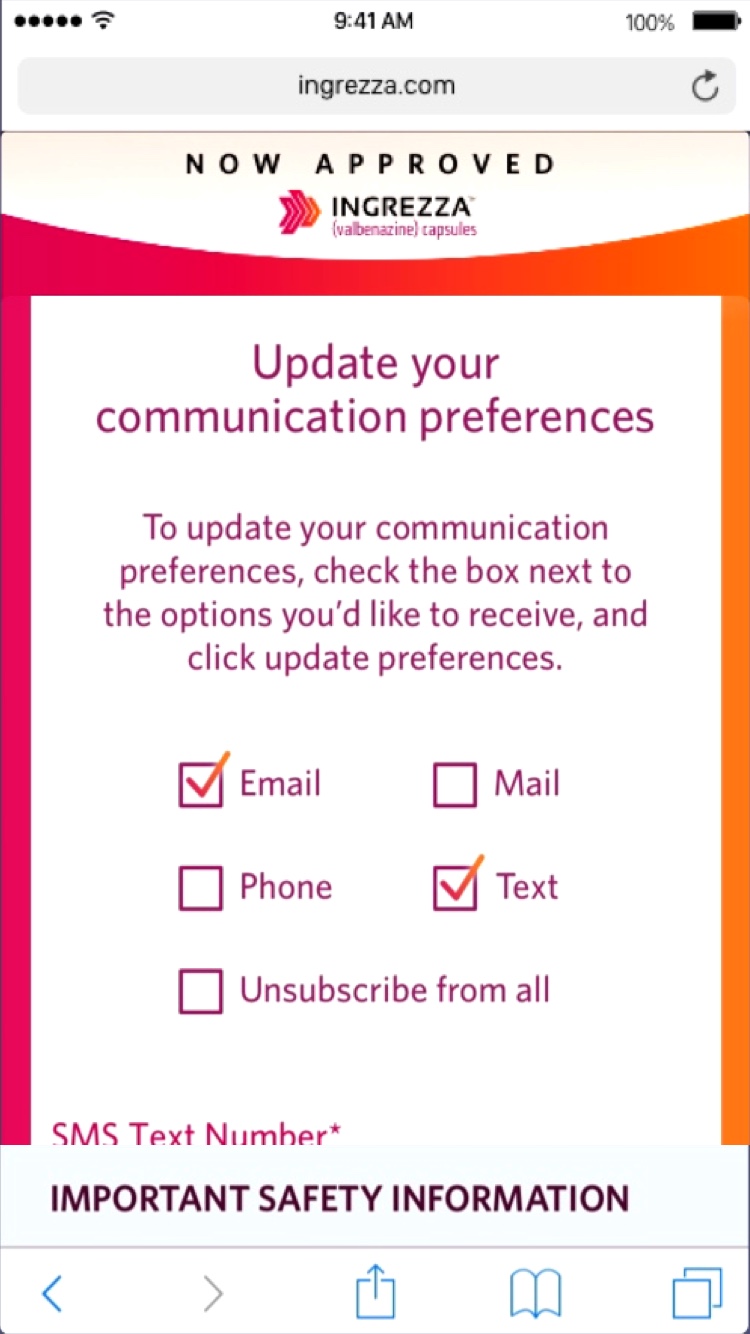Go back to the previous page
The width and height of the screenshot is (750, 1334).
click(x=52, y=1293)
